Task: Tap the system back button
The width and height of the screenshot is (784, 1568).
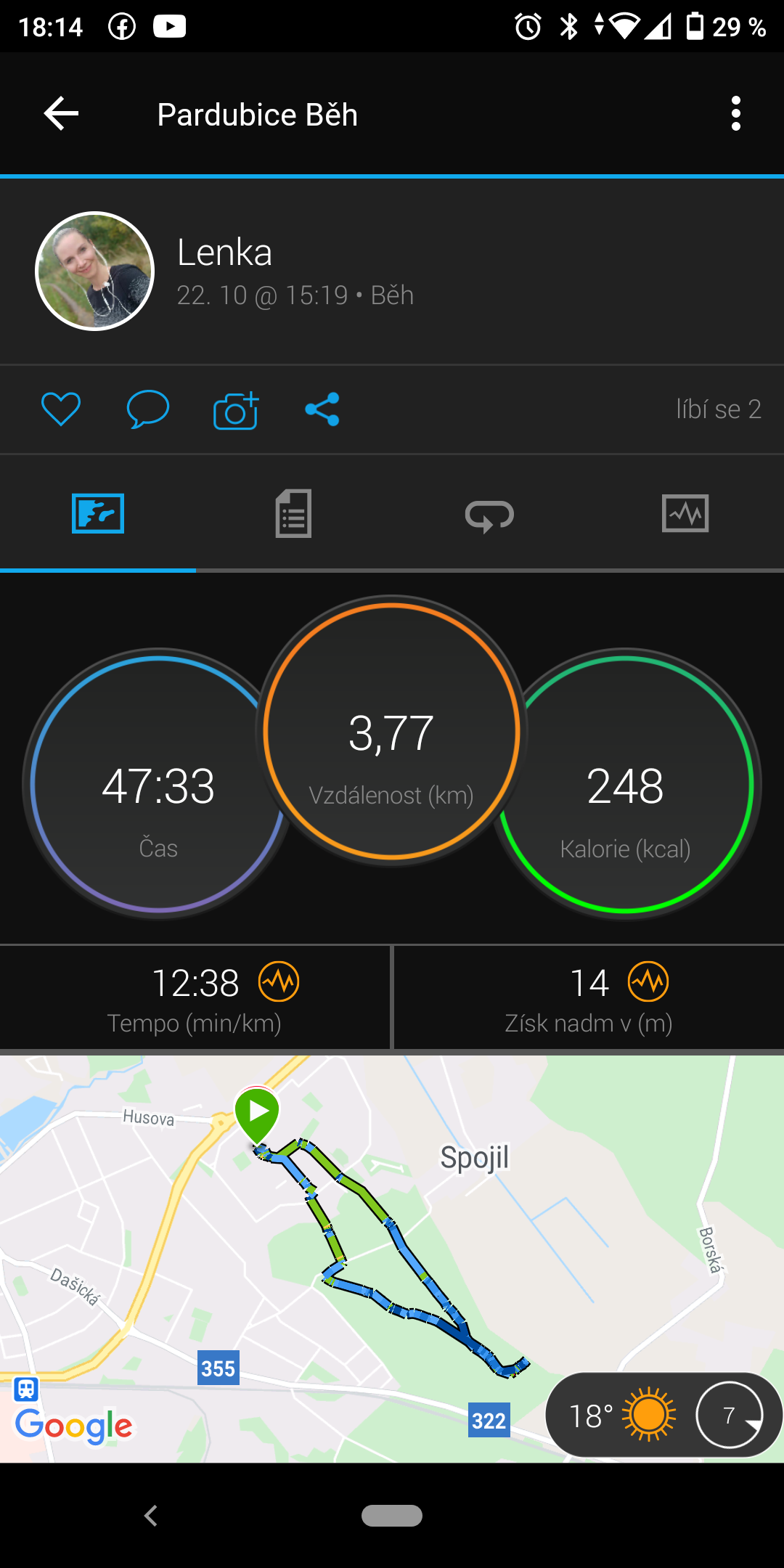Action: click(151, 1516)
